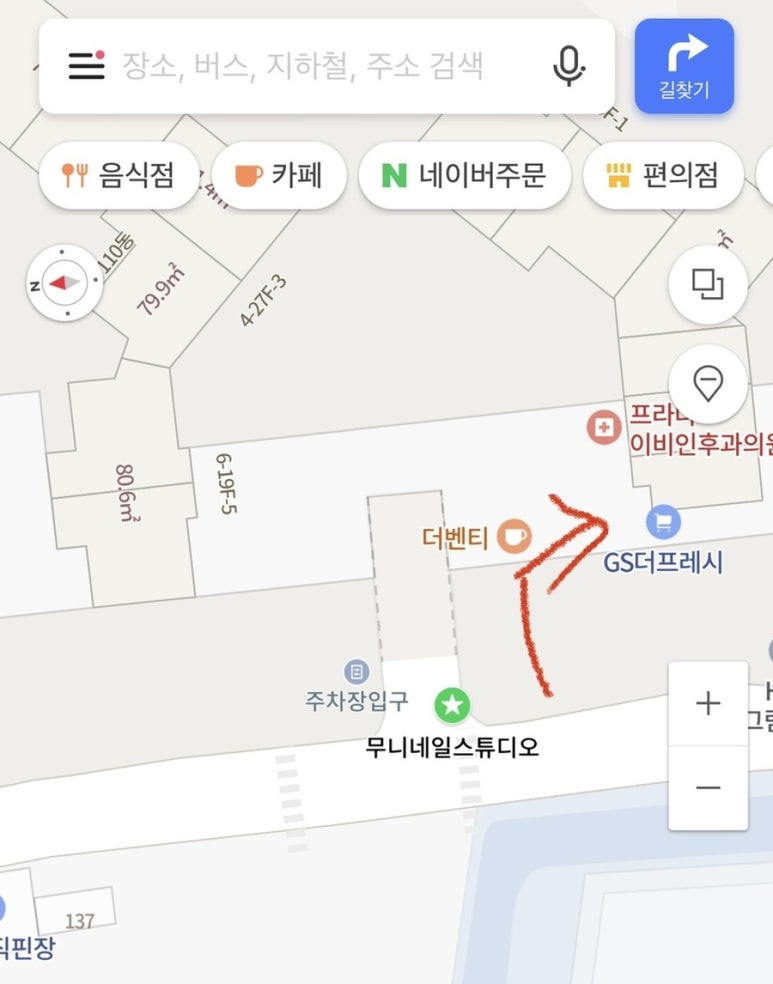Image resolution: width=773 pixels, height=984 pixels.
Task: Tap the location pin button
Action: pyautogui.click(x=708, y=383)
